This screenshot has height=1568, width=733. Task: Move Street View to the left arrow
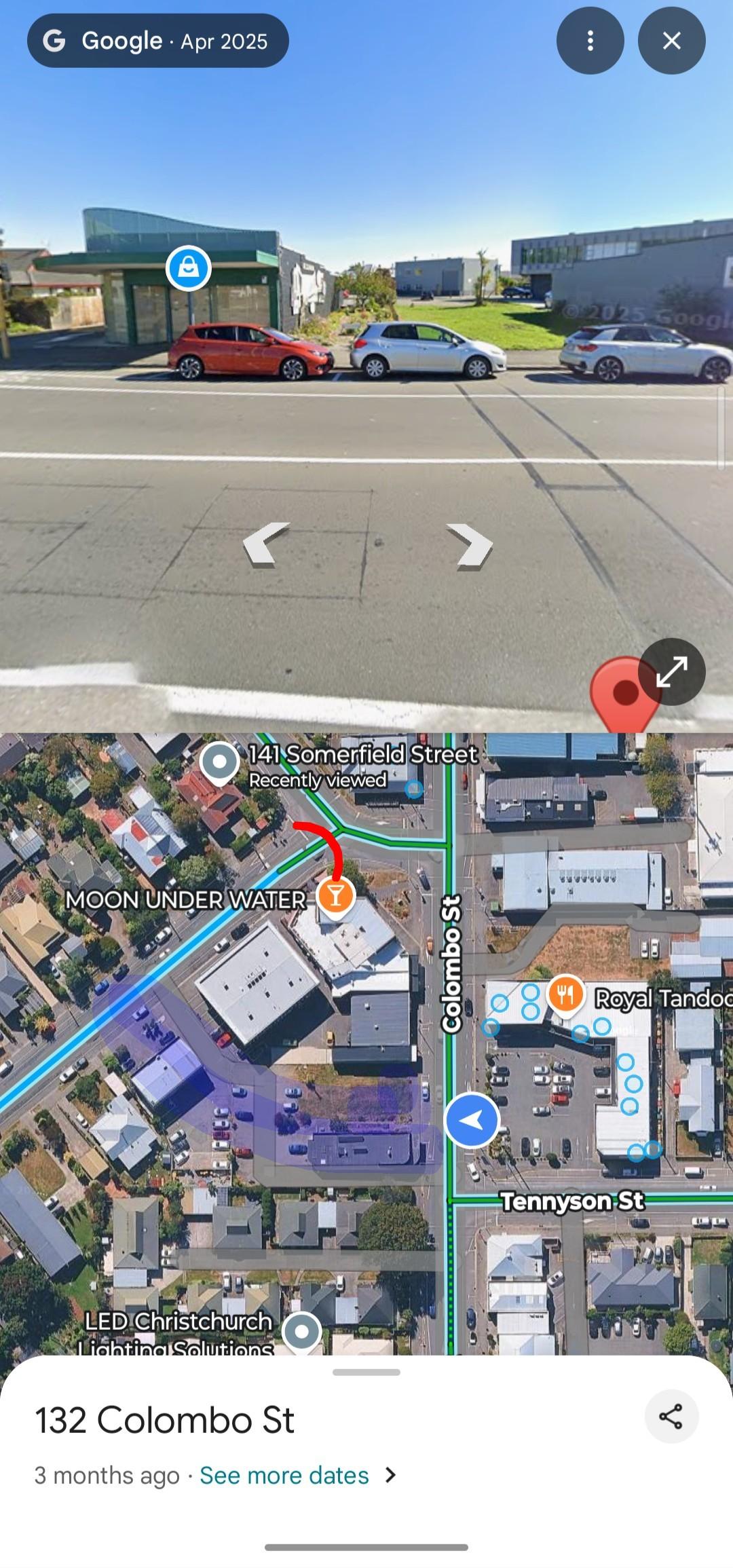point(266,543)
